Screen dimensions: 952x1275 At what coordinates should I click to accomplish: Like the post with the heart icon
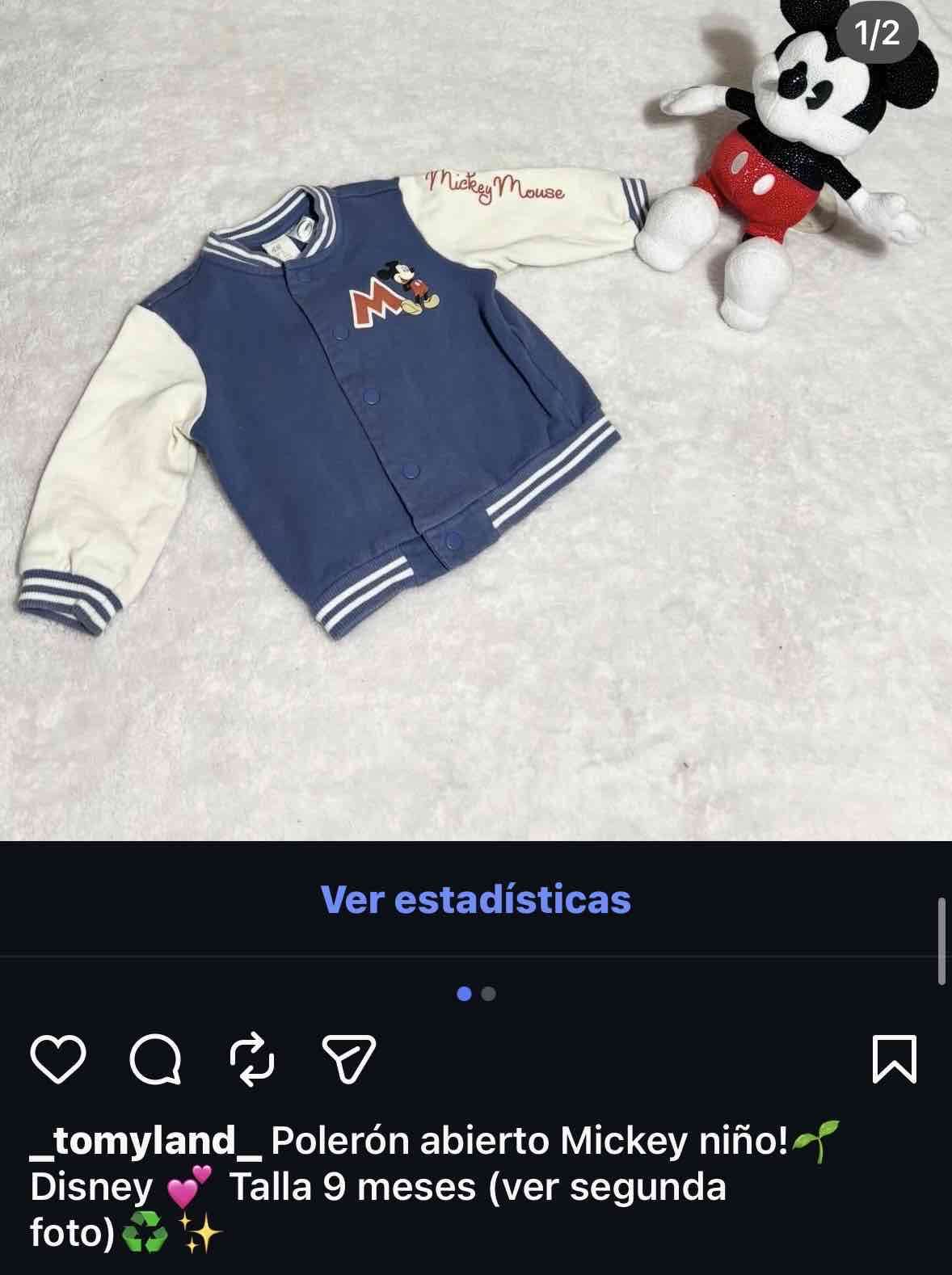pyautogui.click(x=57, y=1059)
